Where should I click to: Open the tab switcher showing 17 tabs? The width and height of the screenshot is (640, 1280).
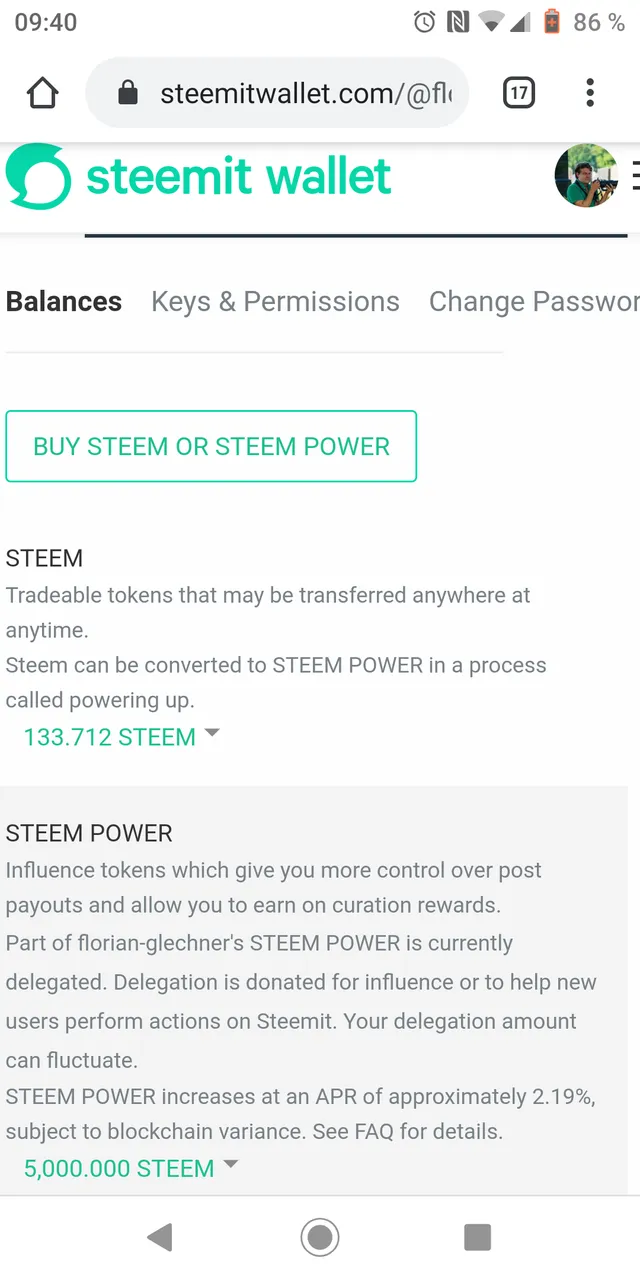click(518, 94)
